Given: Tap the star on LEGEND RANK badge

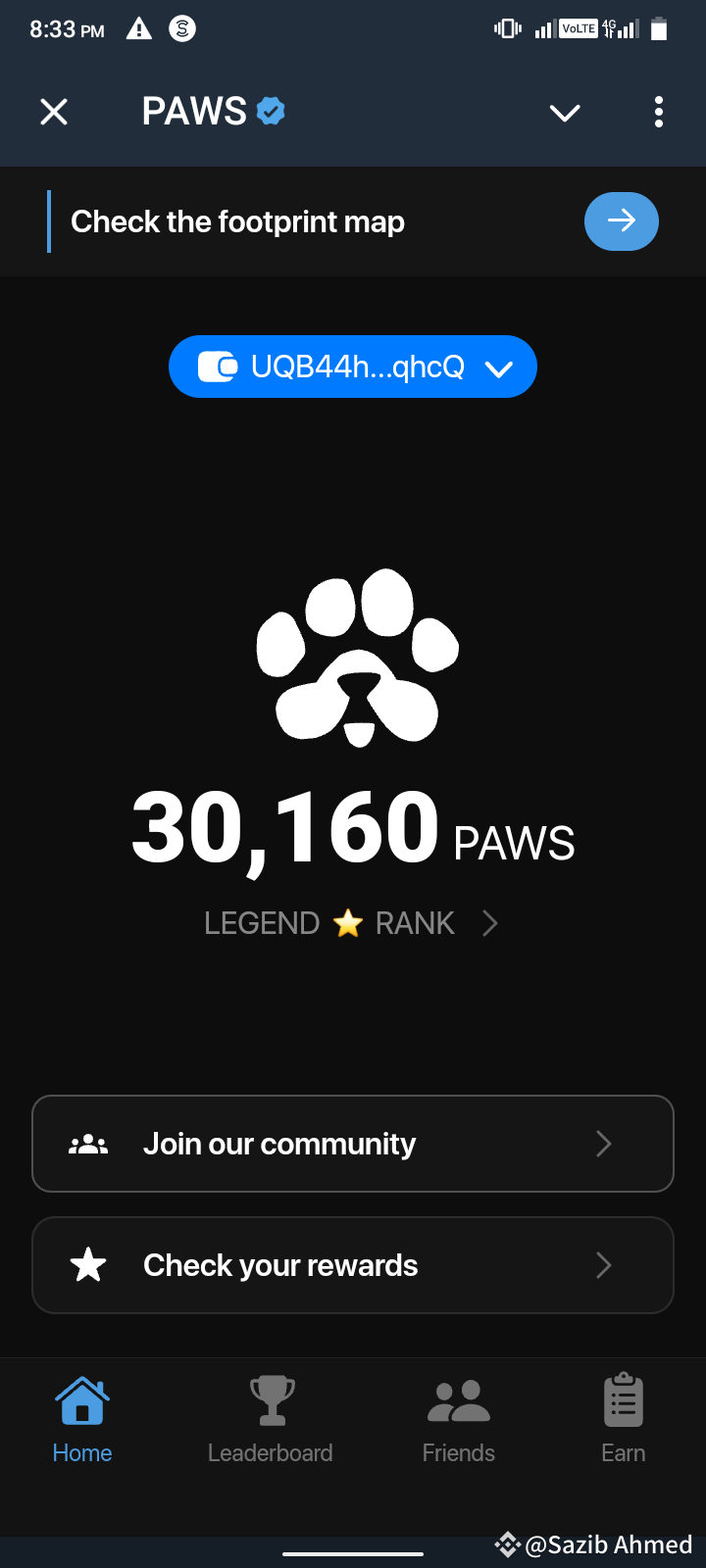Looking at the screenshot, I should [x=348, y=922].
